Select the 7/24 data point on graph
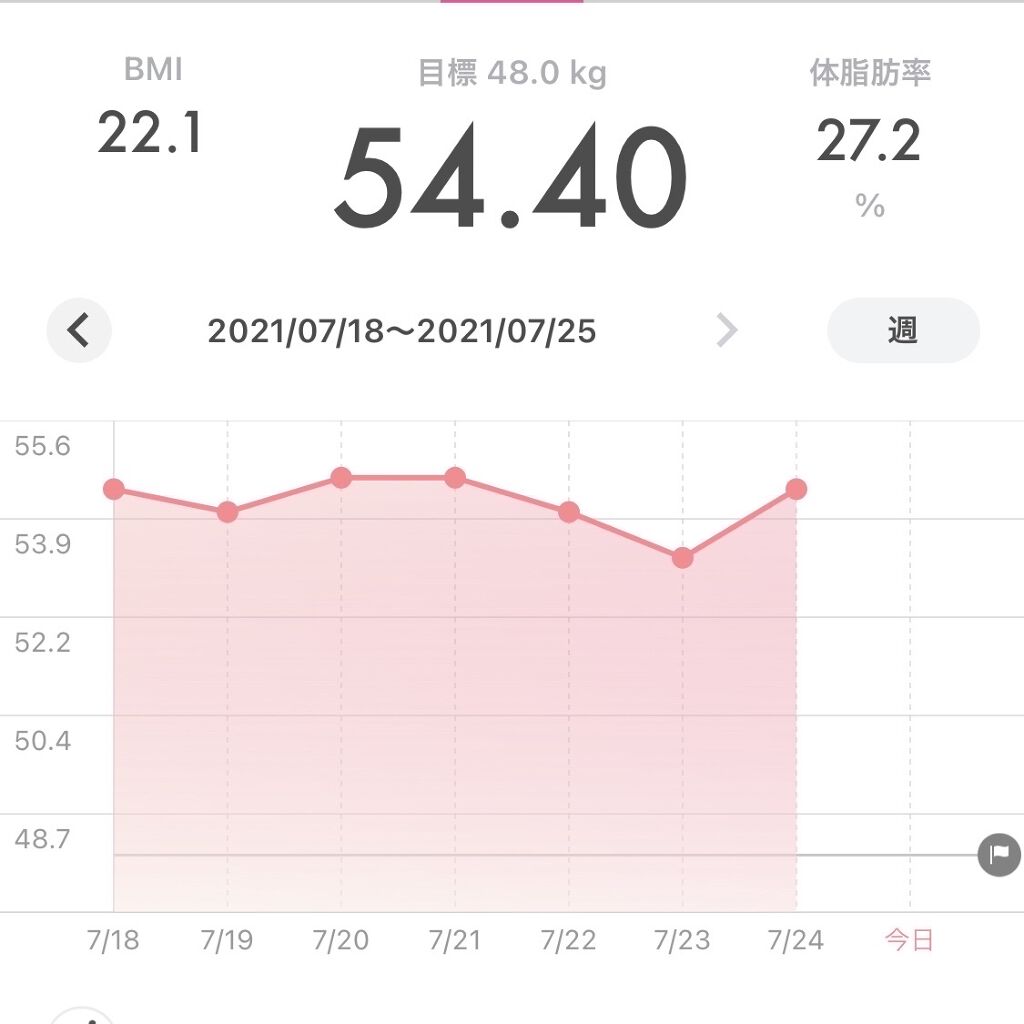The height and width of the screenshot is (1024, 1024). (x=796, y=489)
